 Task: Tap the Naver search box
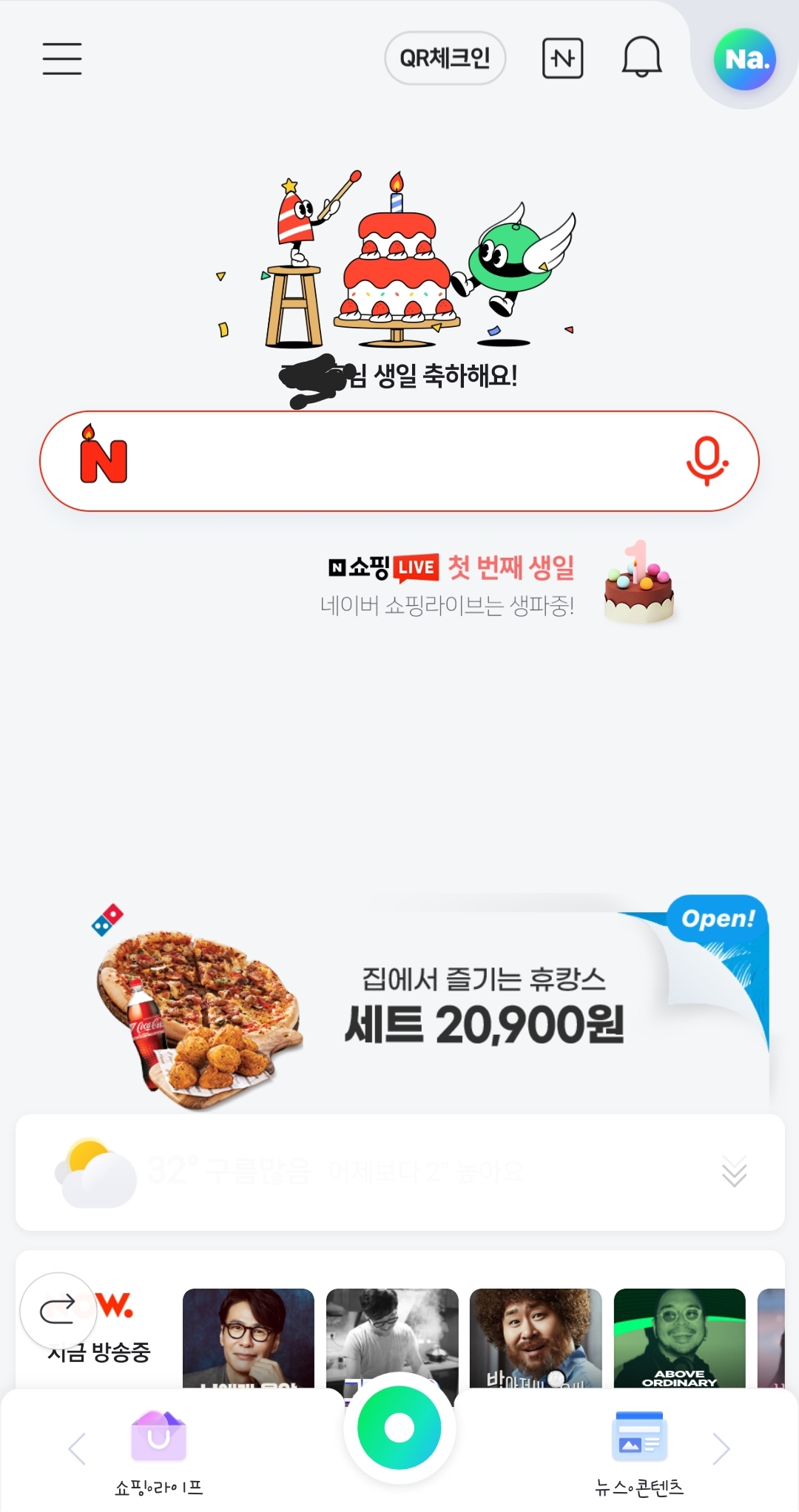point(399,461)
